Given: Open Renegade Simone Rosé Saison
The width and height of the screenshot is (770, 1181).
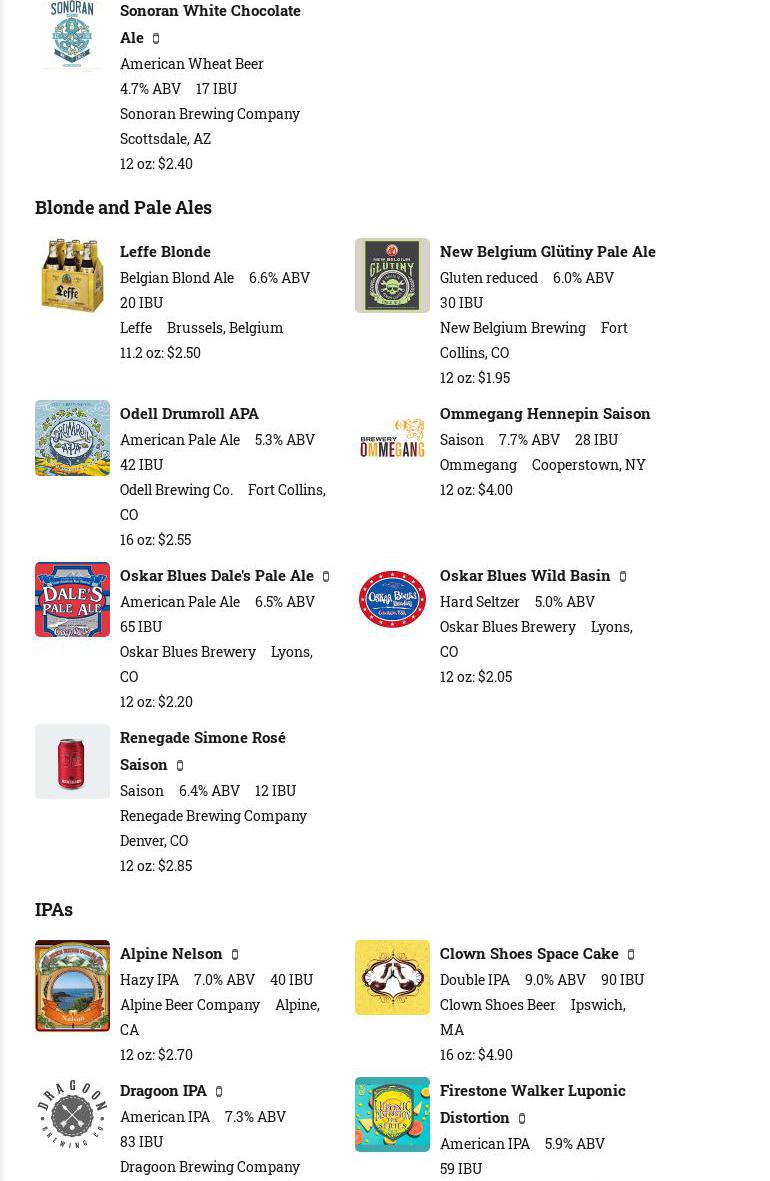Looking at the screenshot, I should click(x=202, y=738).
